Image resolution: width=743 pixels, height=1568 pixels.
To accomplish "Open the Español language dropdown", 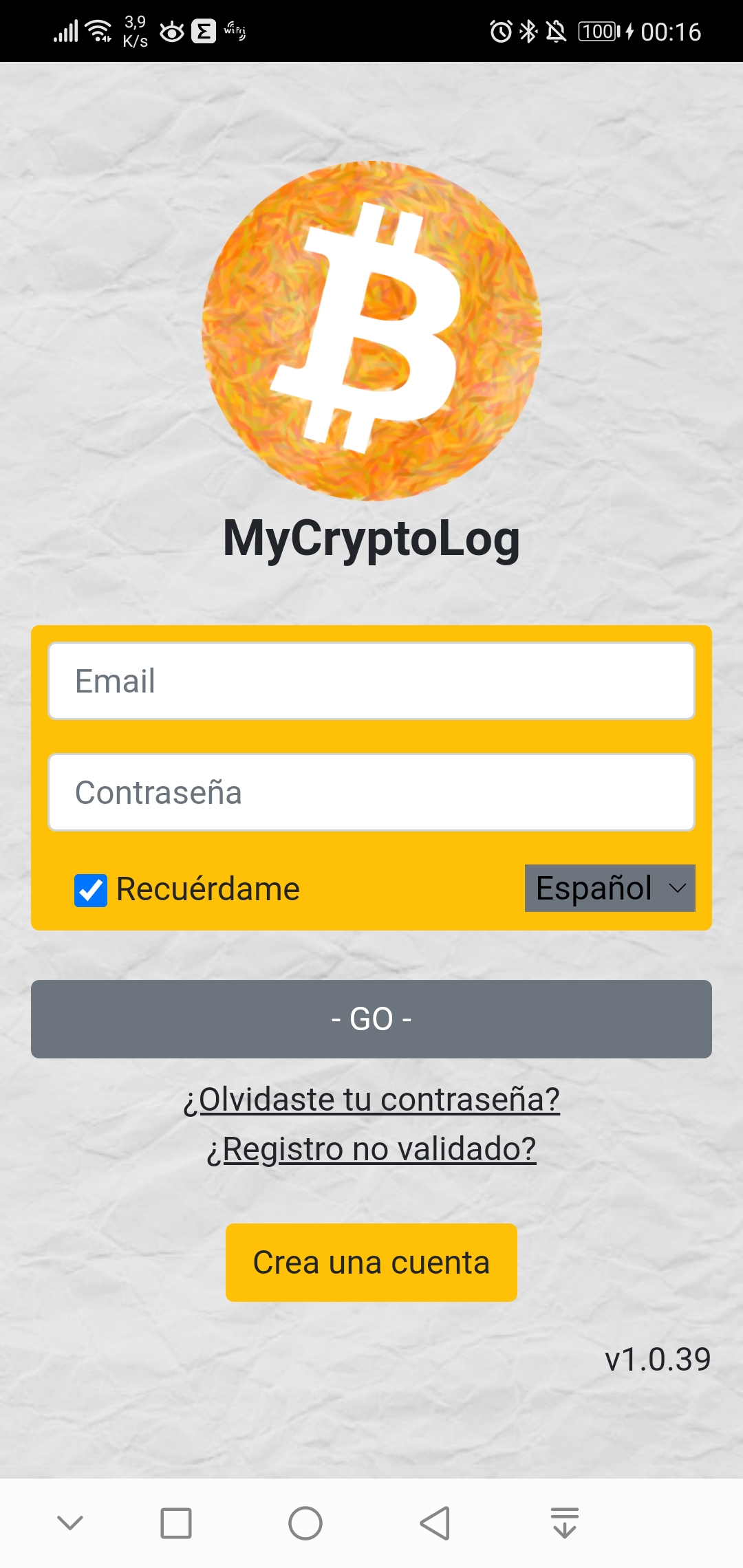I will point(610,888).
